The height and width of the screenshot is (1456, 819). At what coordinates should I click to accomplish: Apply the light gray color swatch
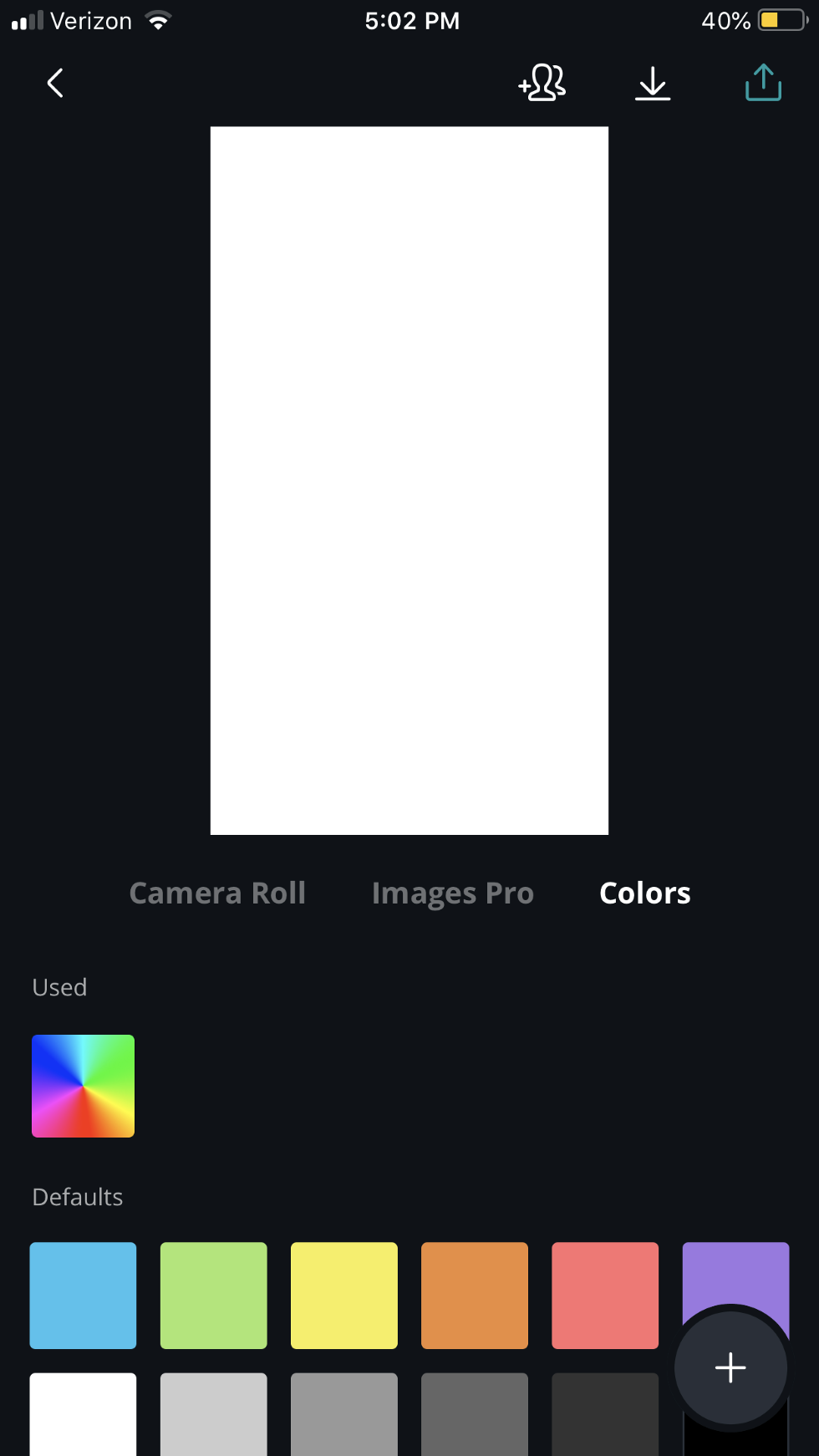click(x=213, y=1414)
